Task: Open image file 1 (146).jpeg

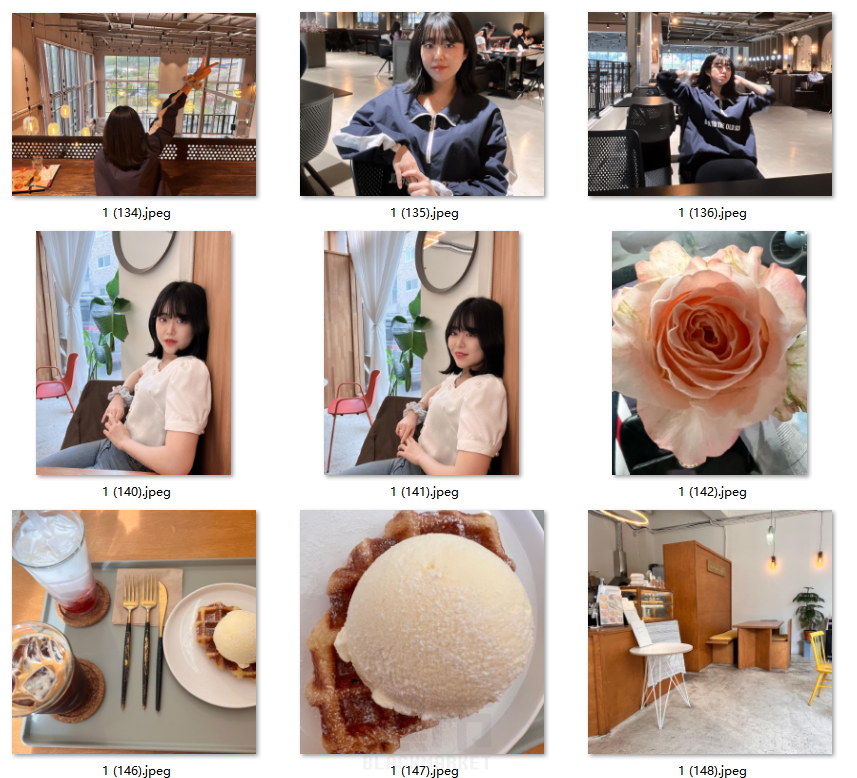Action: (134, 632)
